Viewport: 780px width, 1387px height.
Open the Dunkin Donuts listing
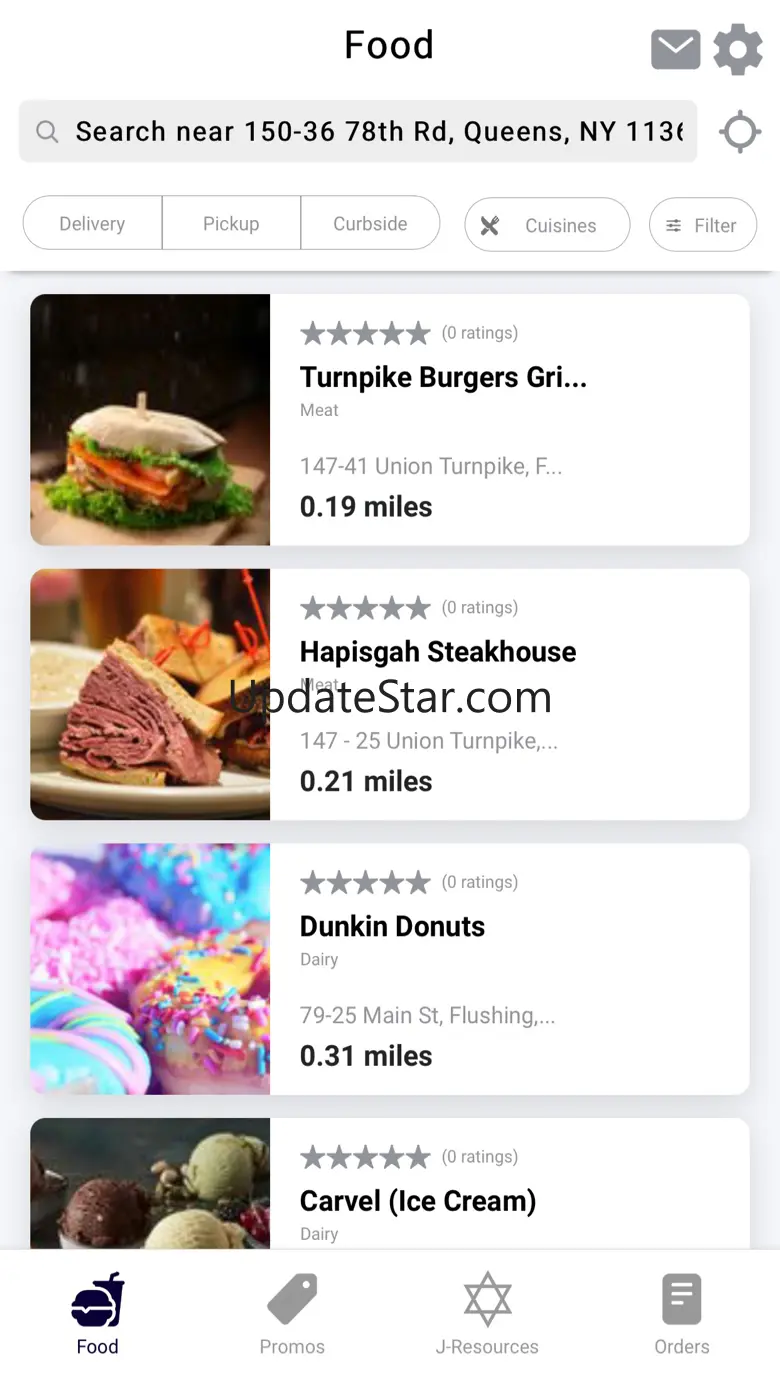click(x=390, y=969)
